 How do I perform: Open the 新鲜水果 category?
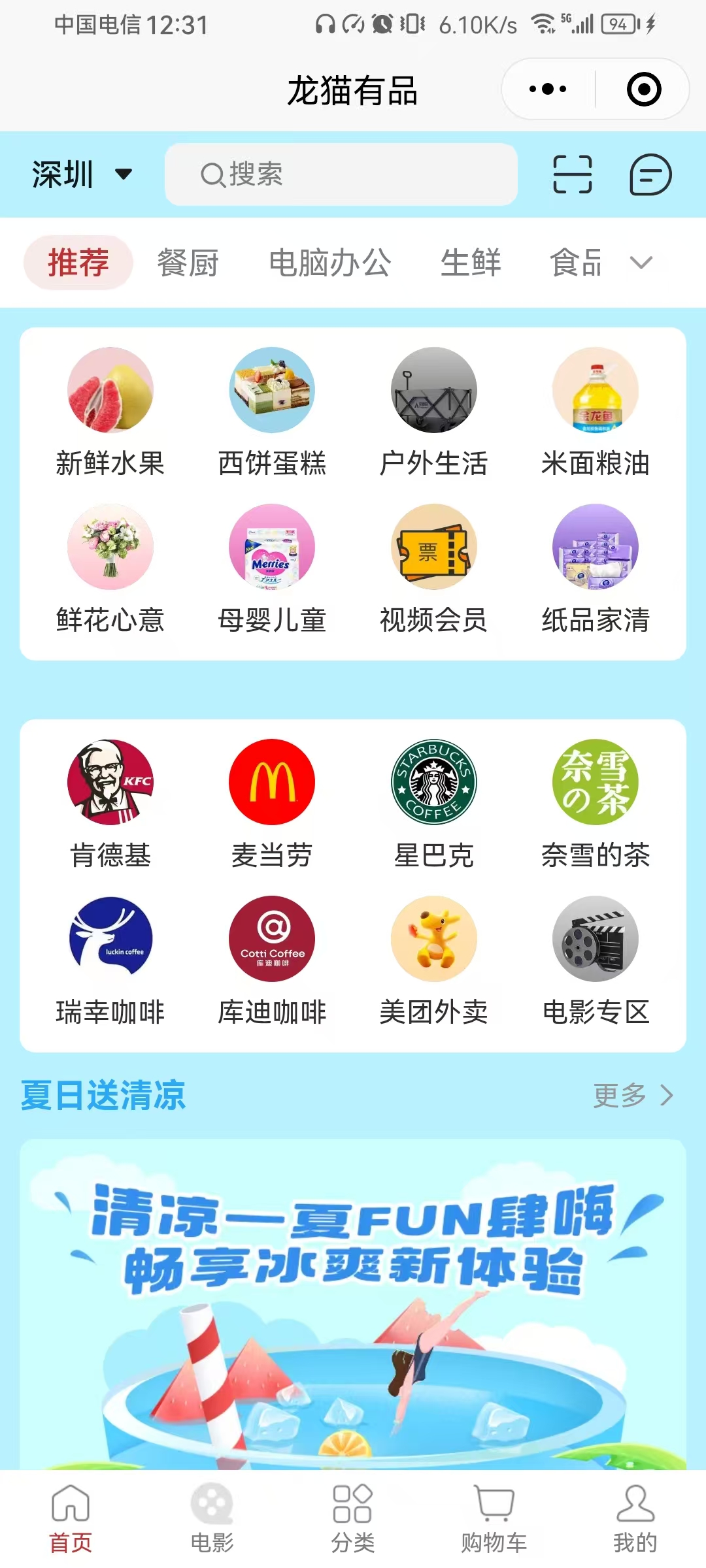[x=110, y=412]
